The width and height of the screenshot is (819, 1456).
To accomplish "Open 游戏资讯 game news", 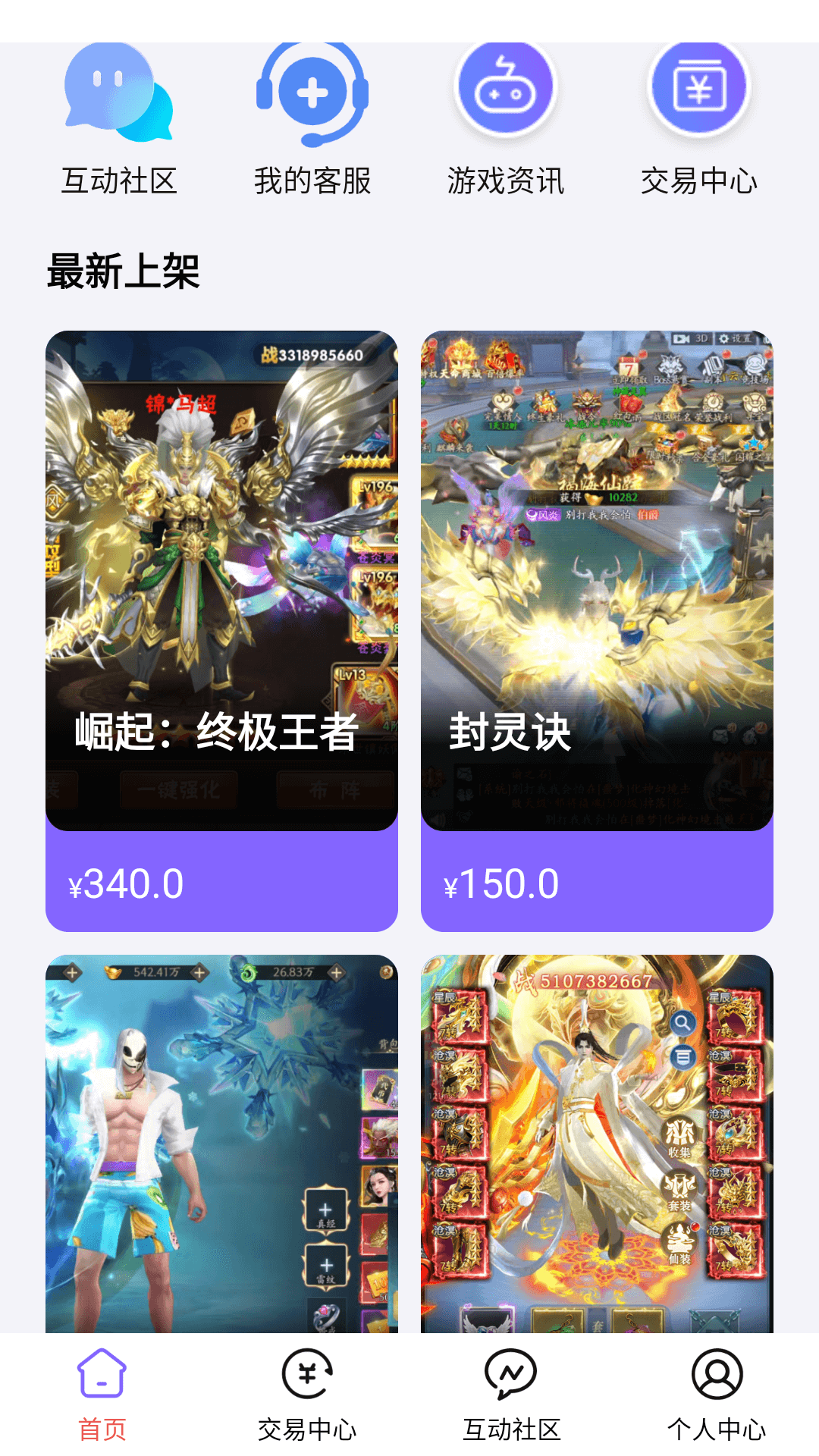I will tap(506, 121).
